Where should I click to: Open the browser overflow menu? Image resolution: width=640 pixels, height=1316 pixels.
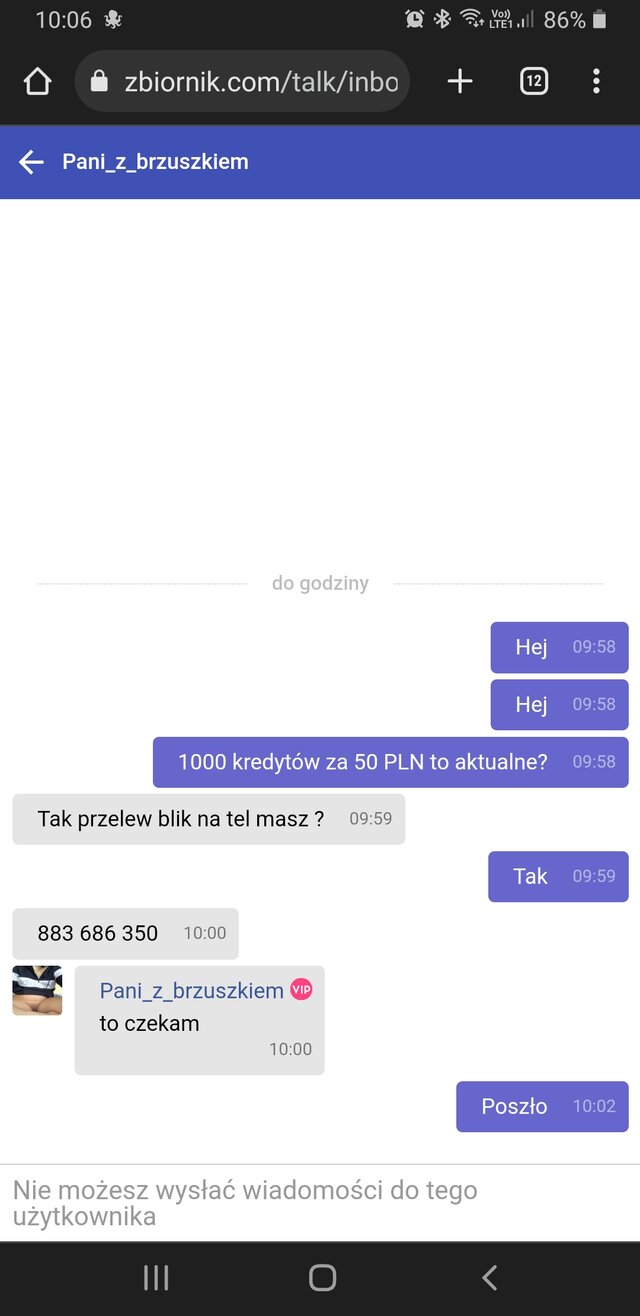[596, 81]
